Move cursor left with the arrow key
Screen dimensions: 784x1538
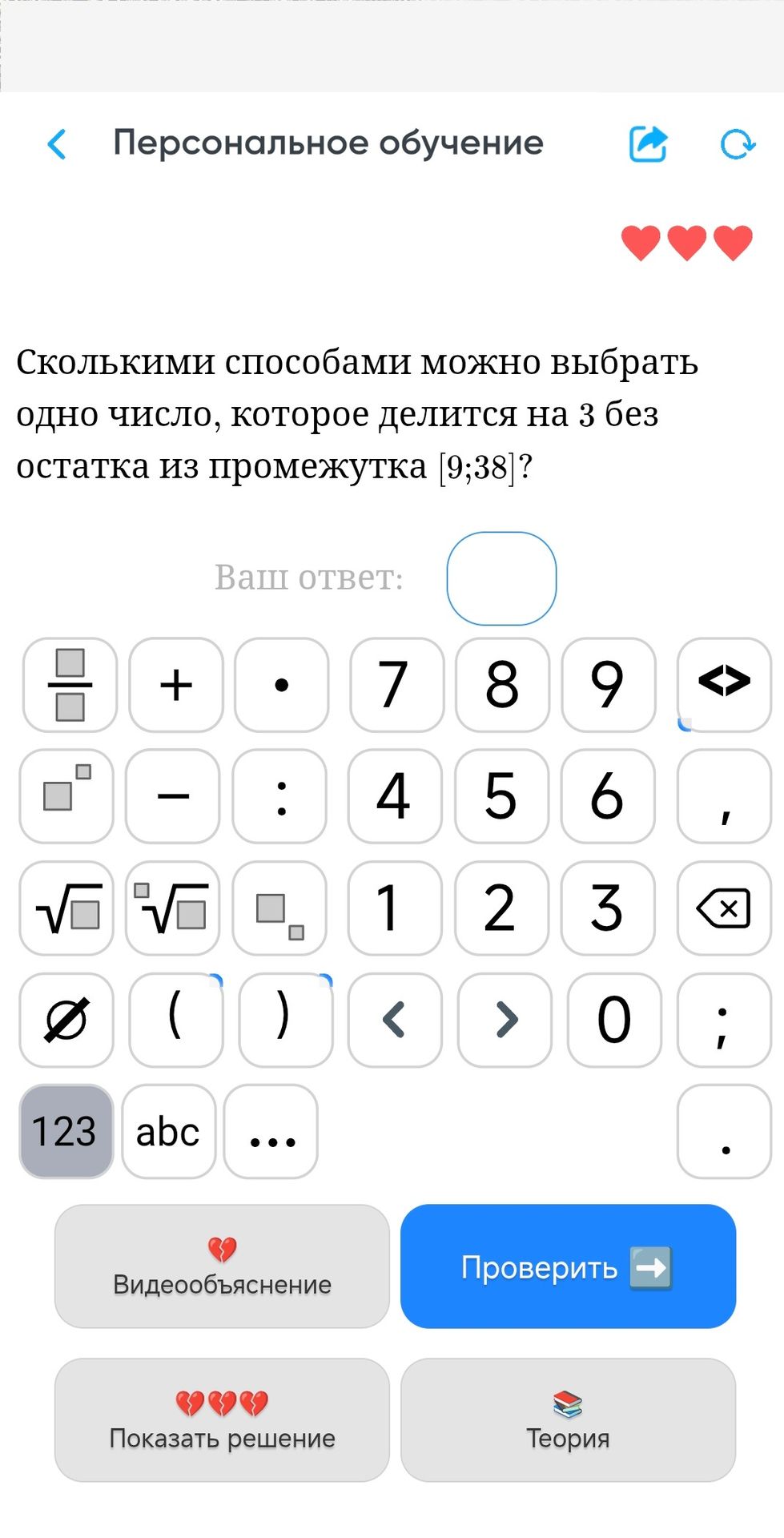coord(395,1021)
